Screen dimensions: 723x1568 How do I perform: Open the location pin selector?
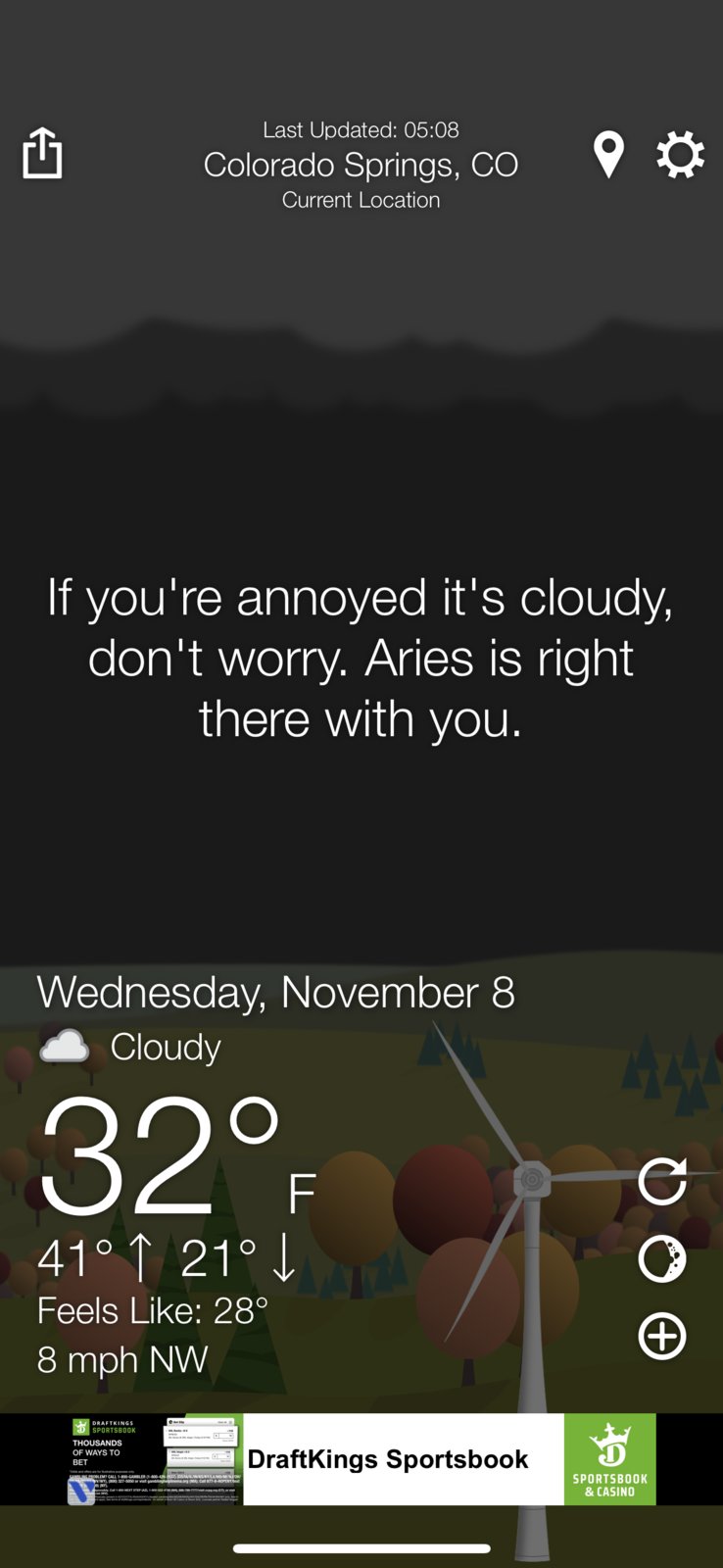click(608, 155)
